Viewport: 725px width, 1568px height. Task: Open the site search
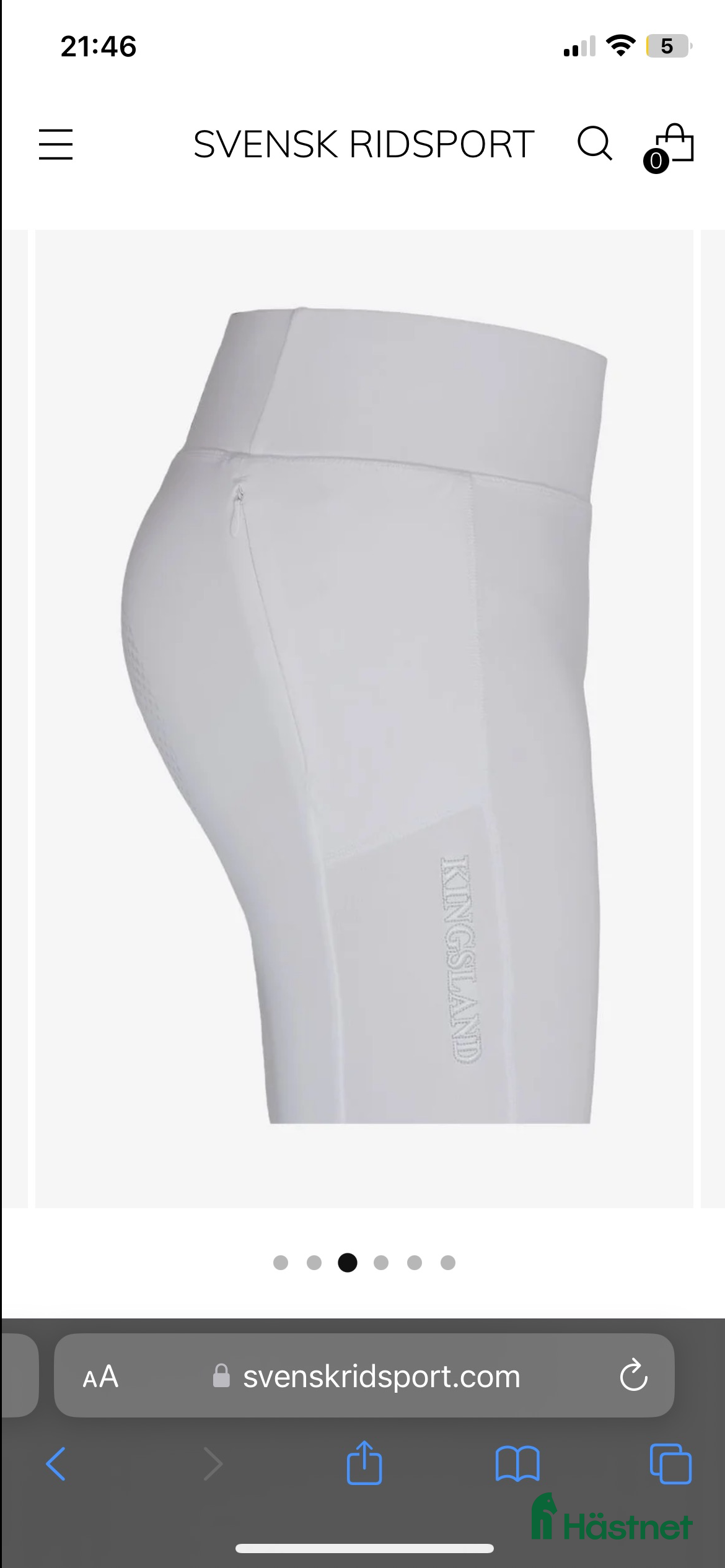point(594,144)
